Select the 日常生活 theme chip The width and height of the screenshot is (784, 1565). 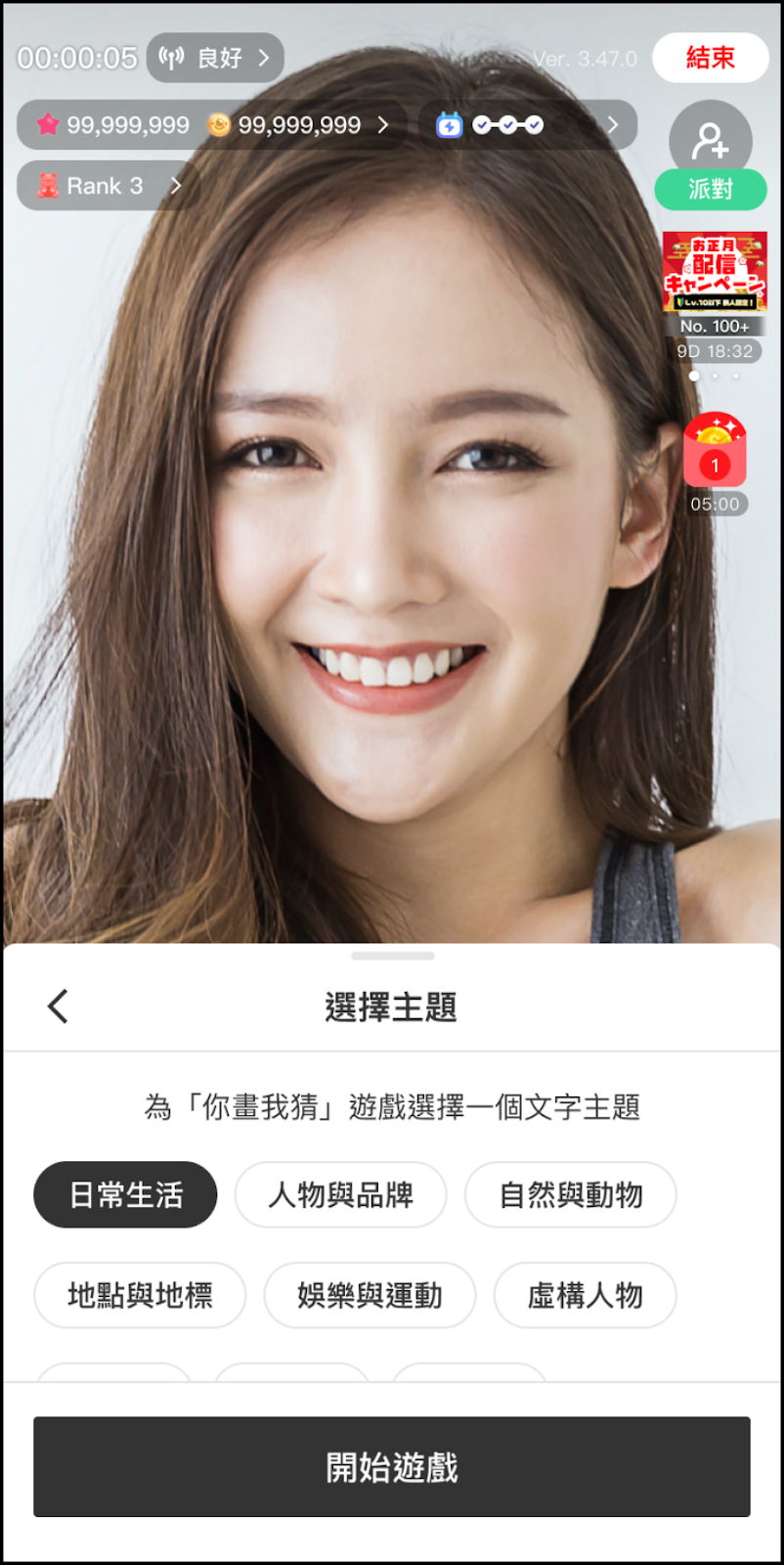[125, 1194]
